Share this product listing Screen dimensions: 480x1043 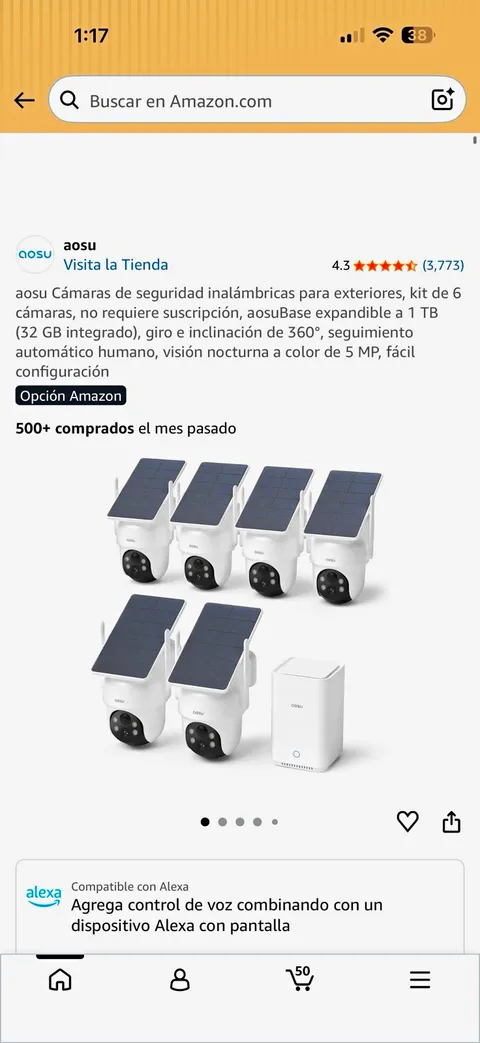tap(451, 821)
